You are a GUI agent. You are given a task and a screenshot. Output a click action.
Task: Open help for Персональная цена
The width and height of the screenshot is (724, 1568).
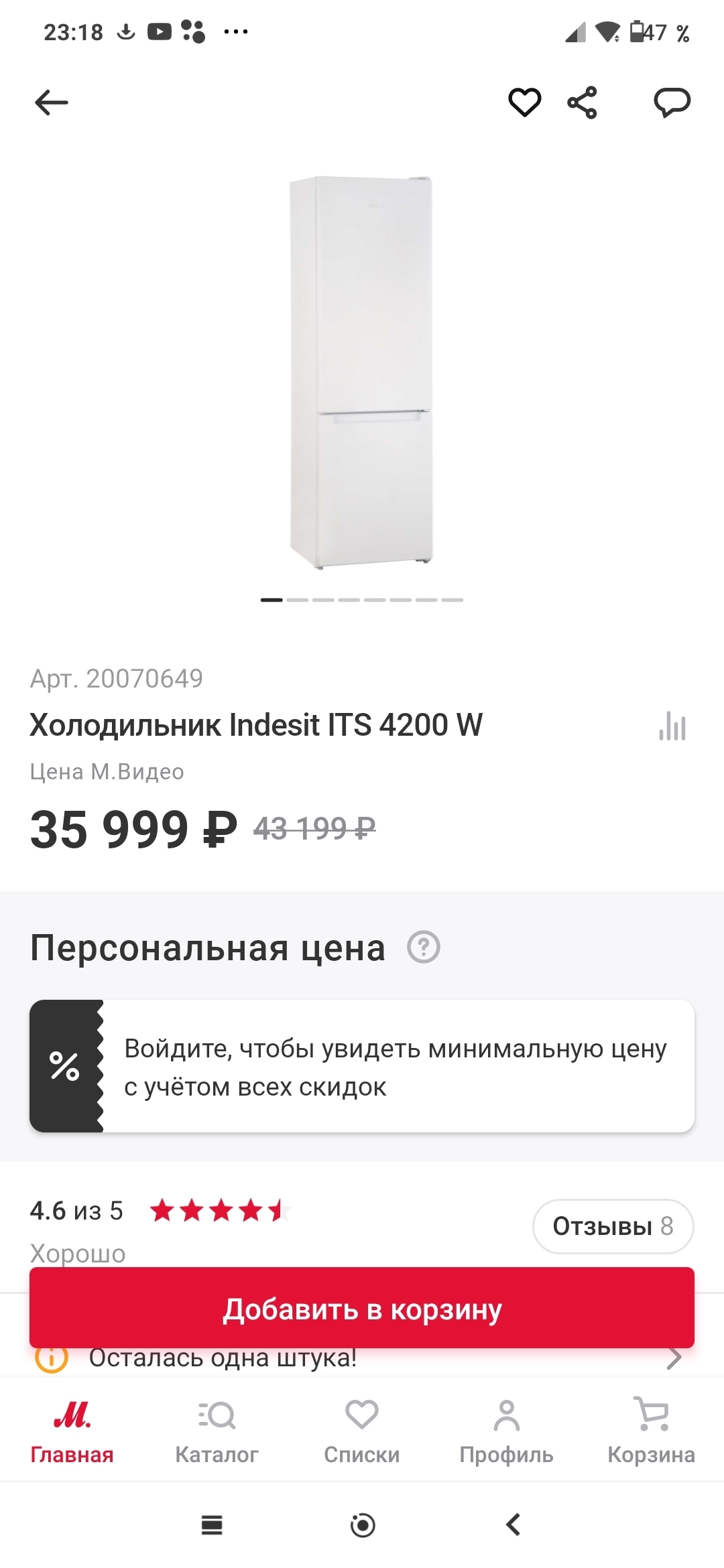pyautogui.click(x=424, y=948)
